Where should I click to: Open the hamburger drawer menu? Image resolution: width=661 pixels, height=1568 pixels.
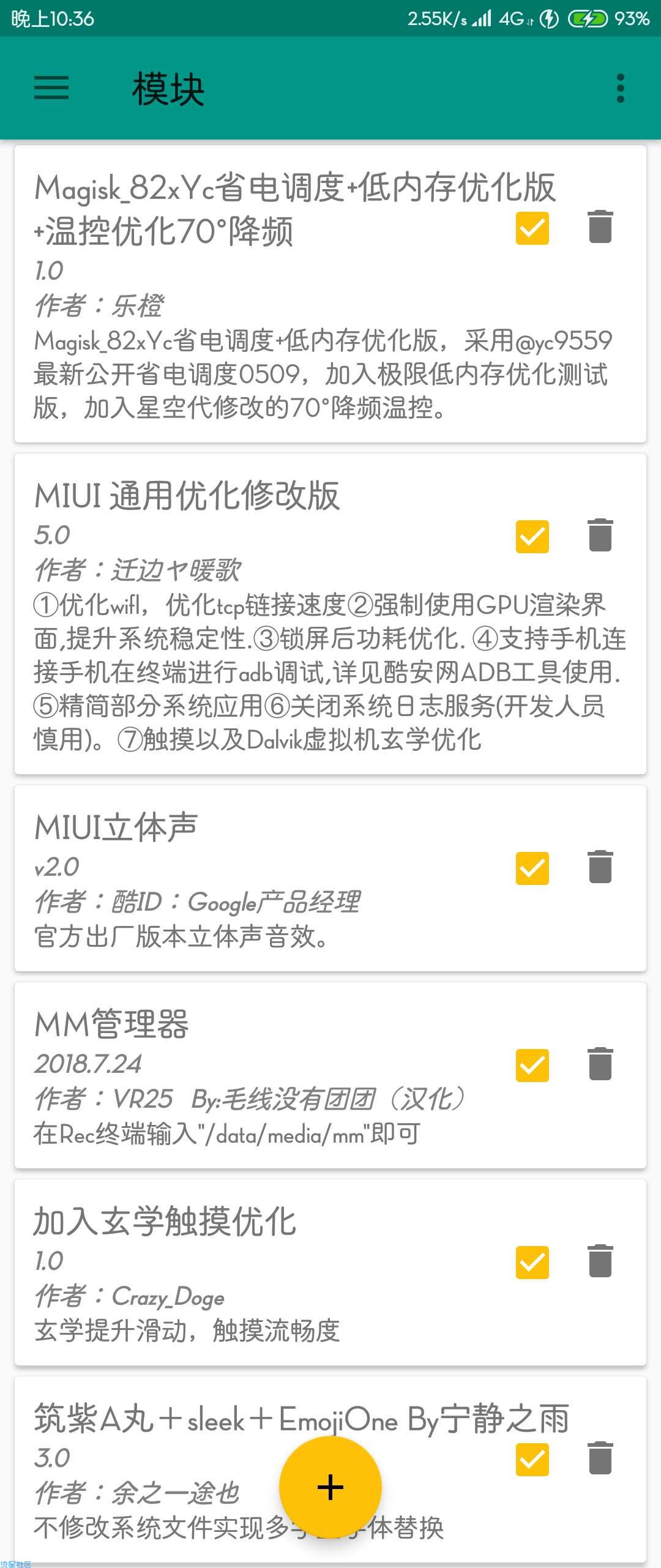[x=51, y=88]
